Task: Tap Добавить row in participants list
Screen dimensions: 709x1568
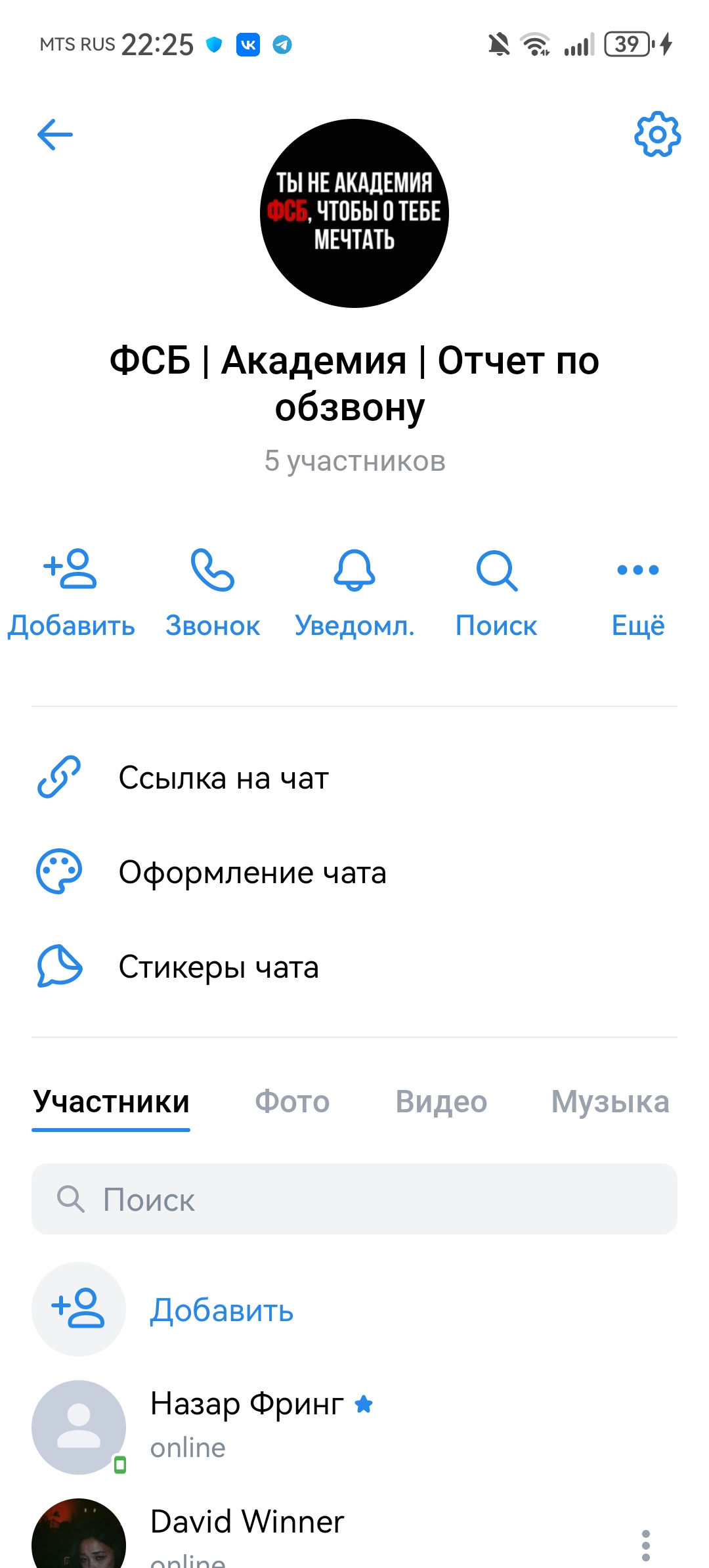Action: click(x=221, y=1310)
